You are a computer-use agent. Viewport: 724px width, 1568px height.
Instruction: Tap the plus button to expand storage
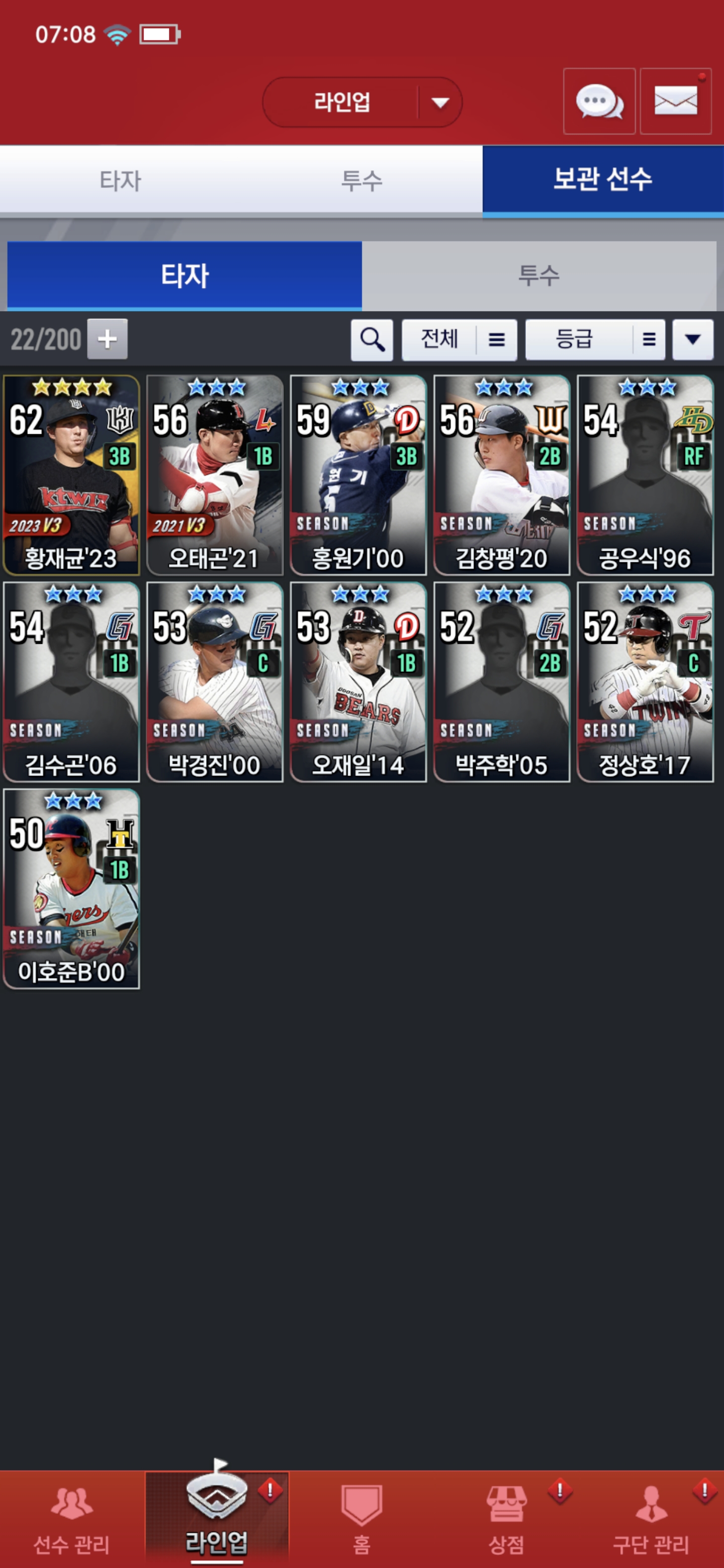pyautogui.click(x=107, y=339)
